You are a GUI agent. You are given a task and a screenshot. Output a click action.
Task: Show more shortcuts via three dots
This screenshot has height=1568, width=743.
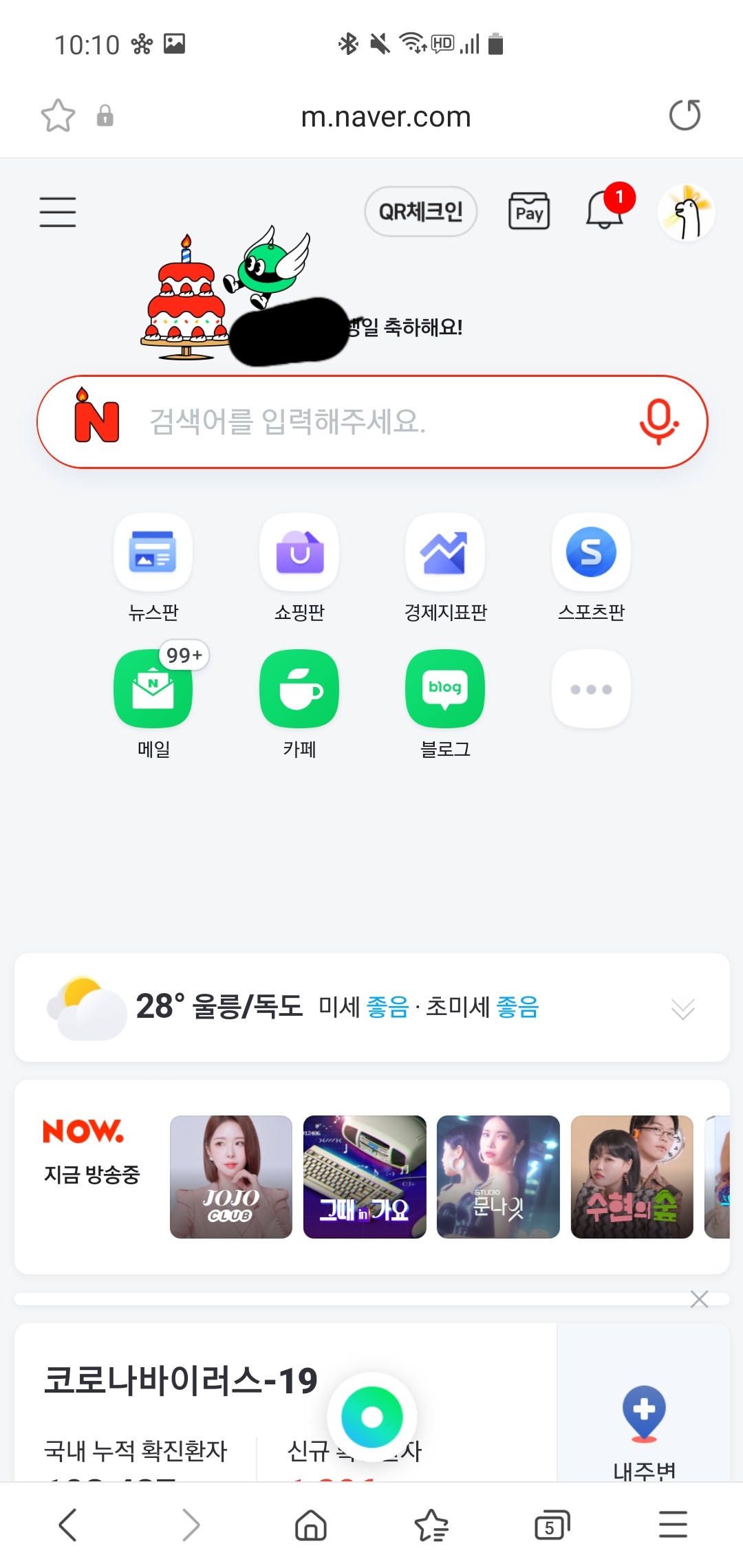tap(591, 690)
